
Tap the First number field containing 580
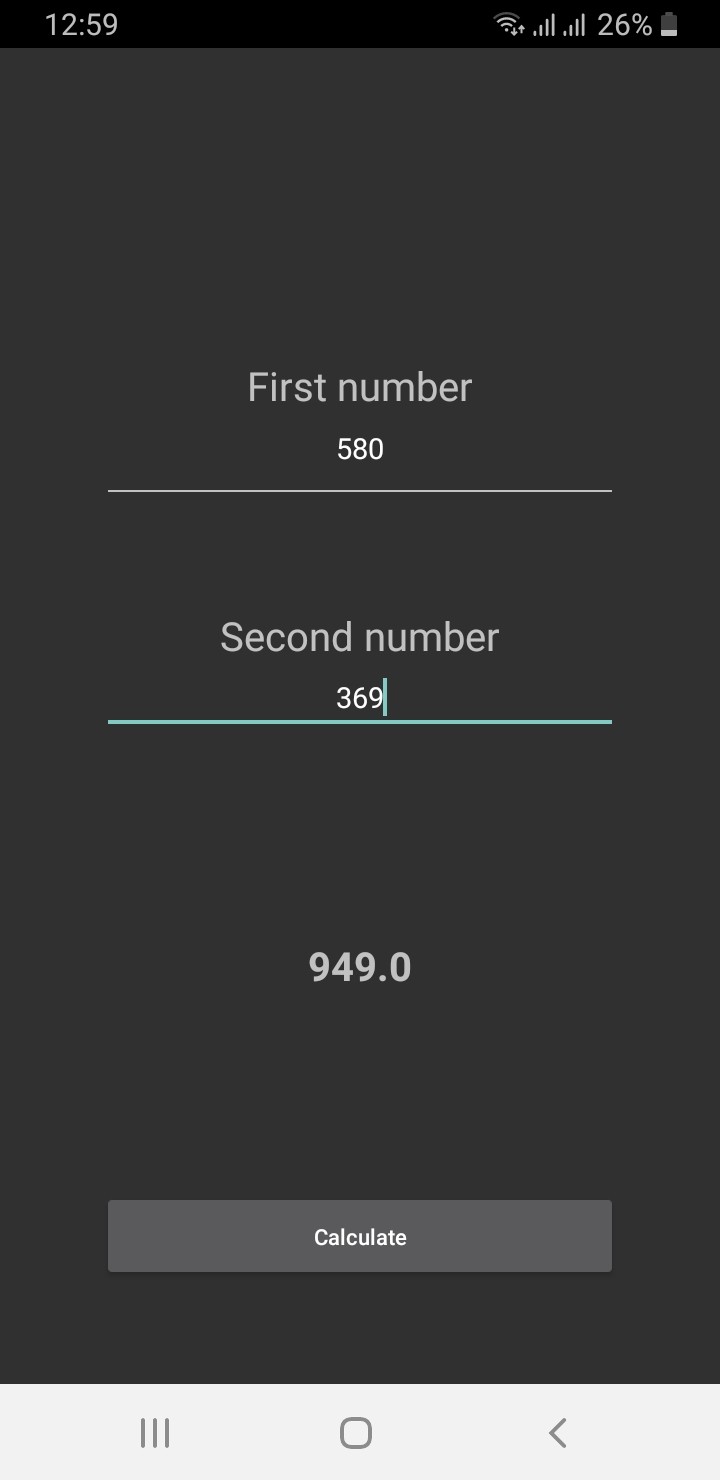pos(360,451)
